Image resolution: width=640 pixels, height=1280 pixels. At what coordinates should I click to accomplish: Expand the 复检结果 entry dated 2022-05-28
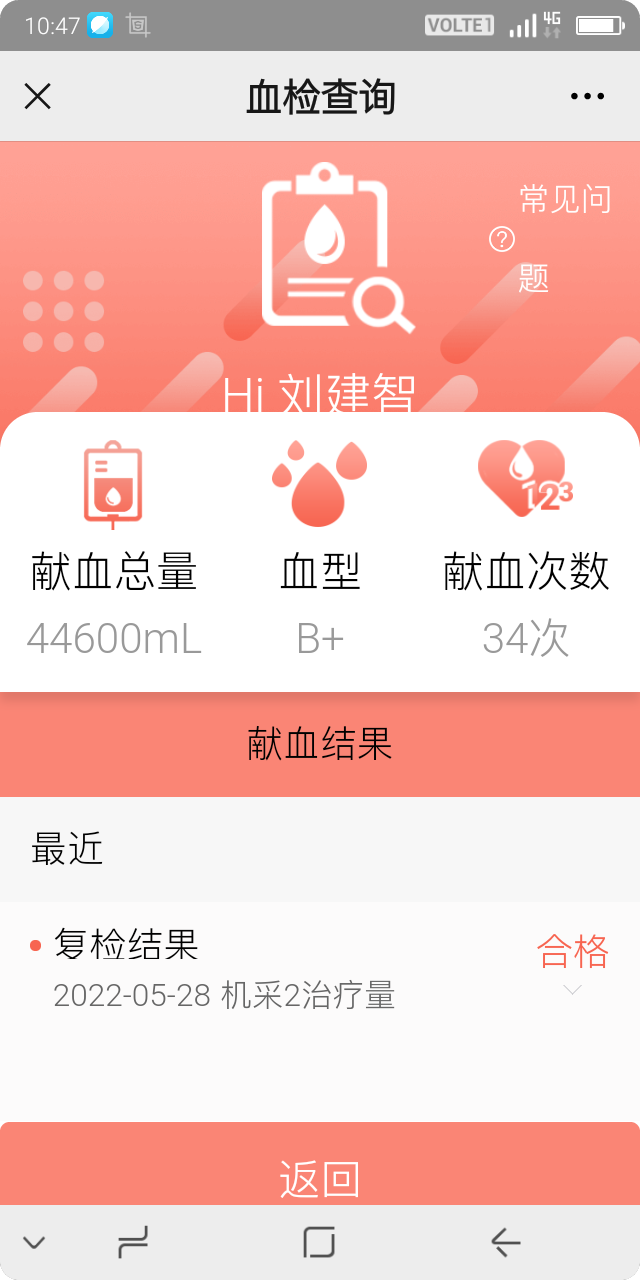572,989
